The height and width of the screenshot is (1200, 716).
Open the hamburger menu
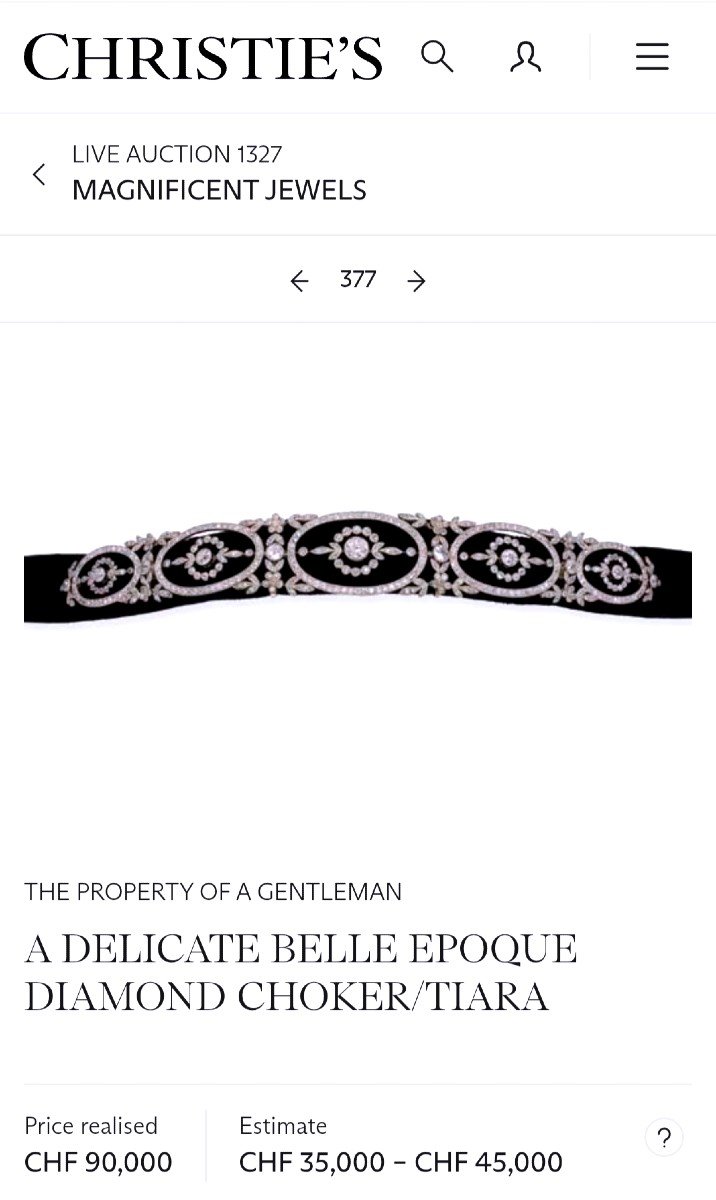(652, 57)
